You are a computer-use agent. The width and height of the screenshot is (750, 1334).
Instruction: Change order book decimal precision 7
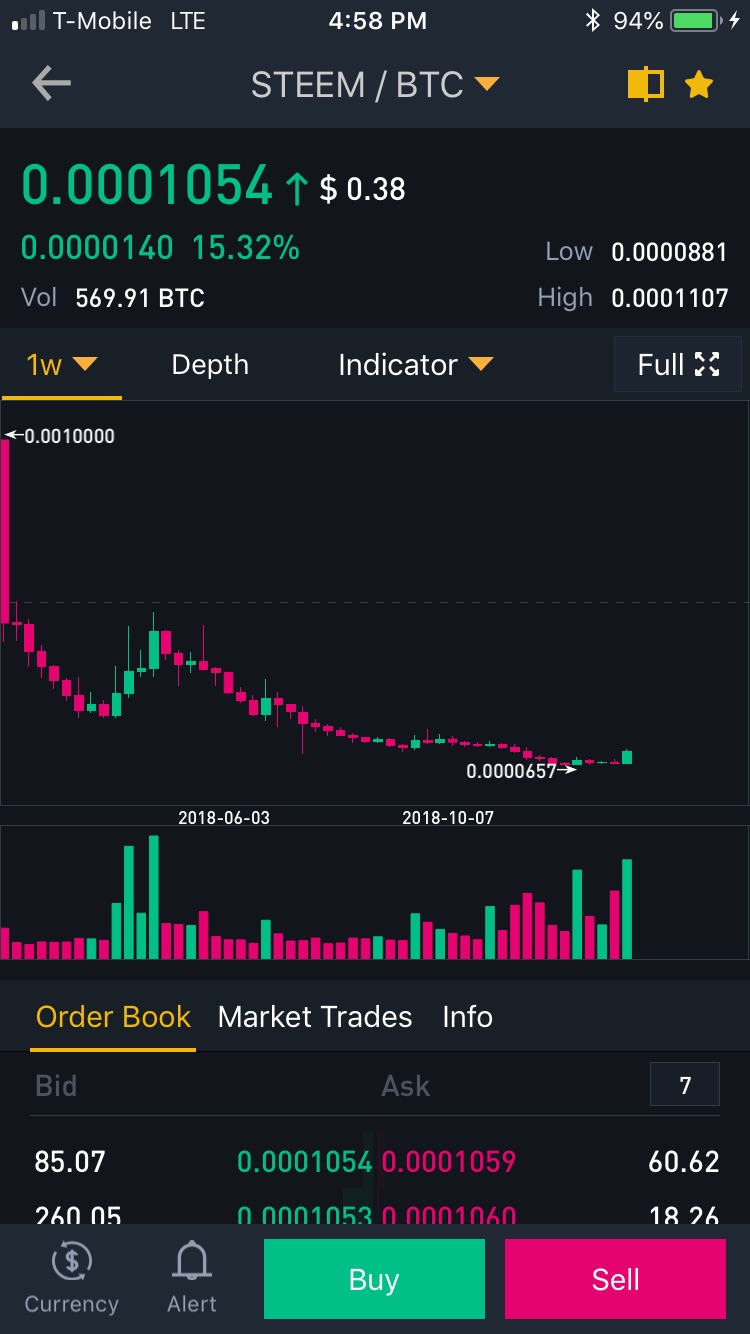tap(685, 1085)
